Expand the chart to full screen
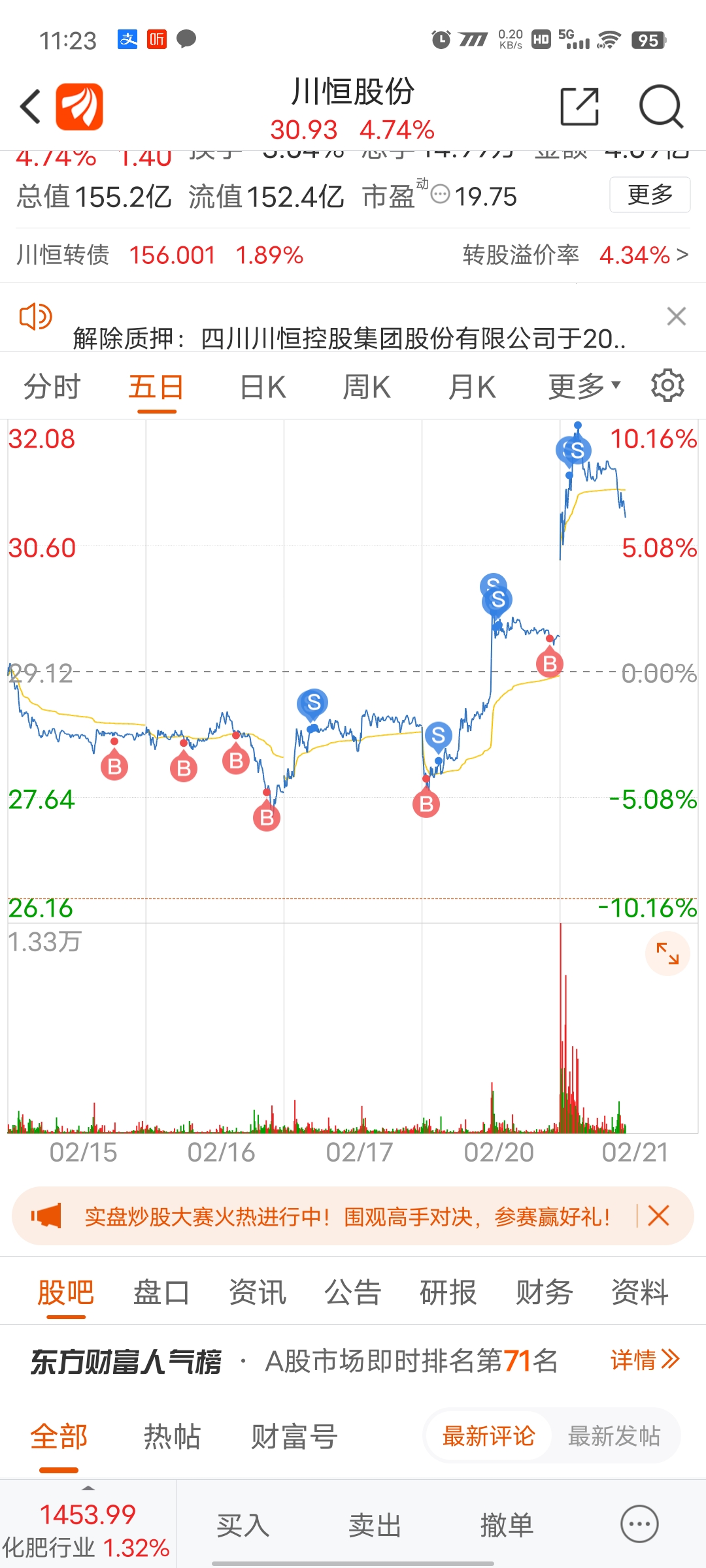 [x=667, y=954]
